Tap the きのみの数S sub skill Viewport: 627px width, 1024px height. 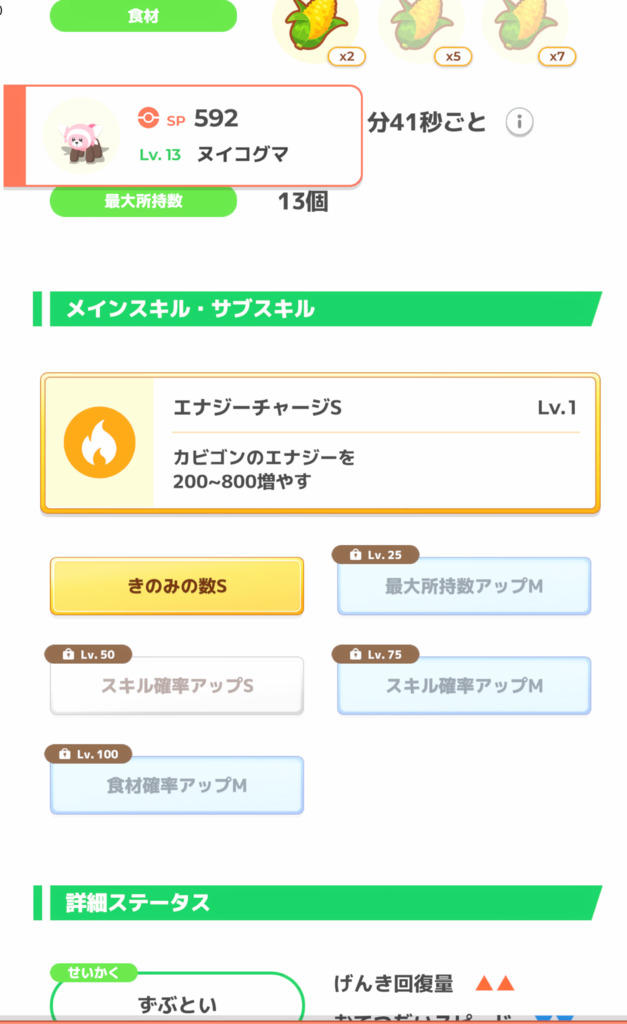177,586
